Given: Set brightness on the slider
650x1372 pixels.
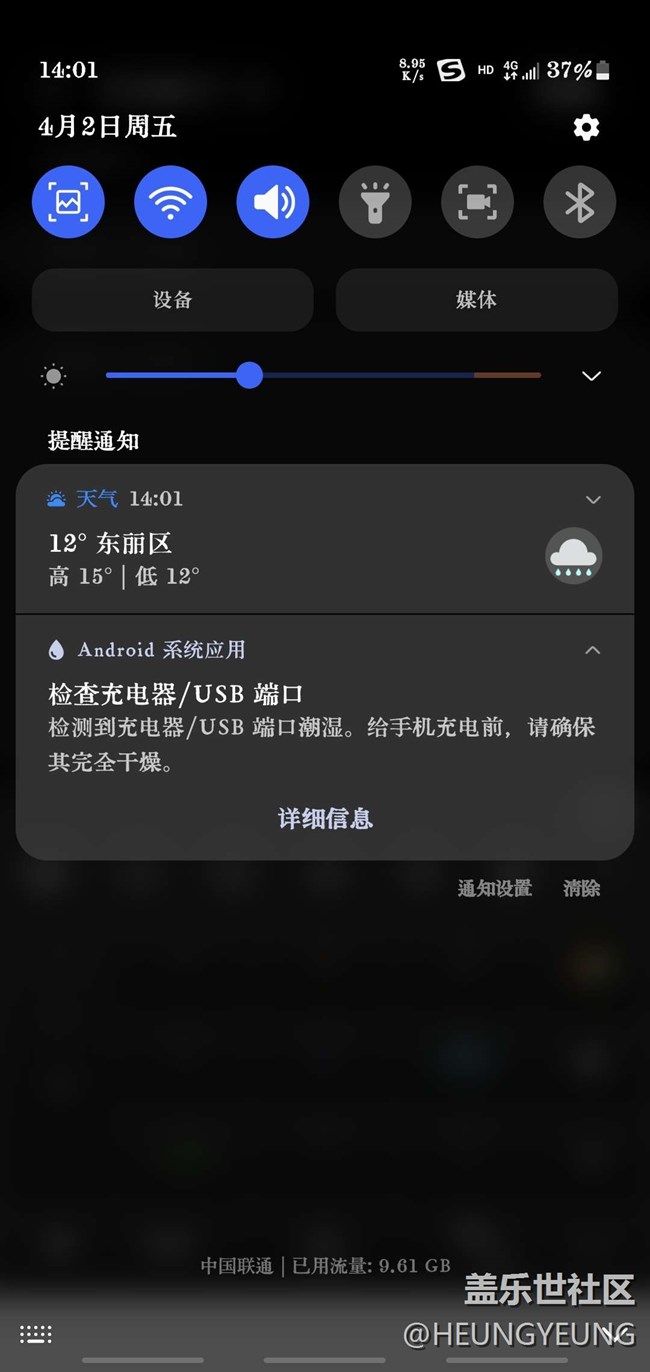Looking at the screenshot, I should pos(323,375).
